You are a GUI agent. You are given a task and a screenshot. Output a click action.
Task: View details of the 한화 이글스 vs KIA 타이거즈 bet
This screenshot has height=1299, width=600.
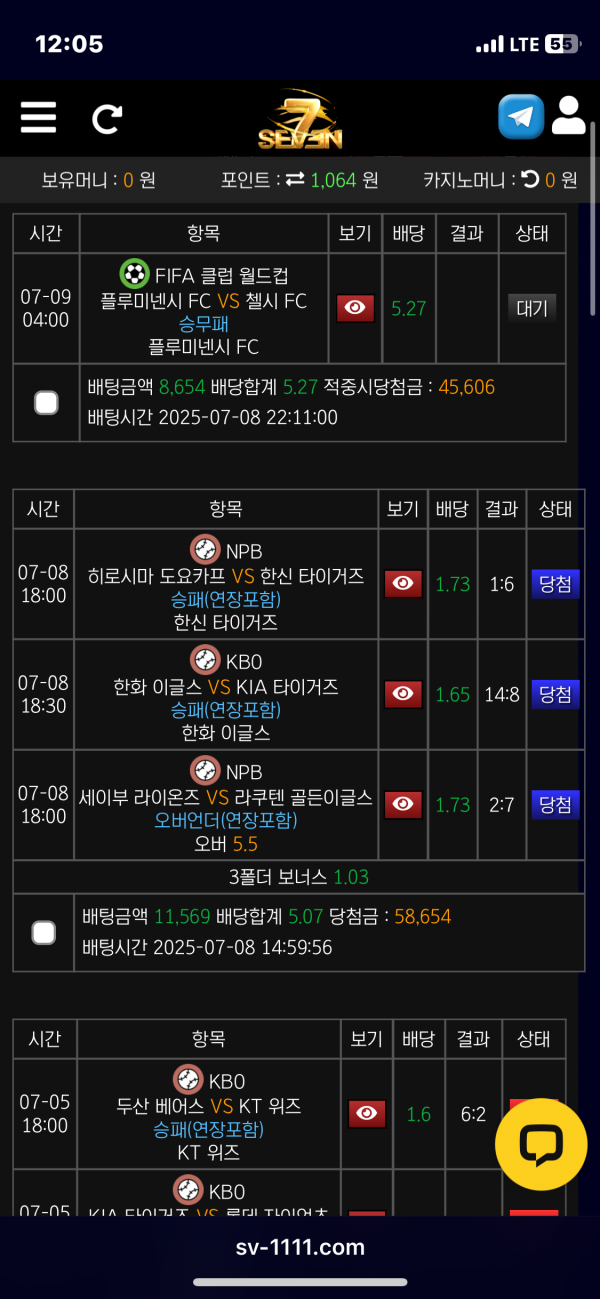click(x=403, y=694)
